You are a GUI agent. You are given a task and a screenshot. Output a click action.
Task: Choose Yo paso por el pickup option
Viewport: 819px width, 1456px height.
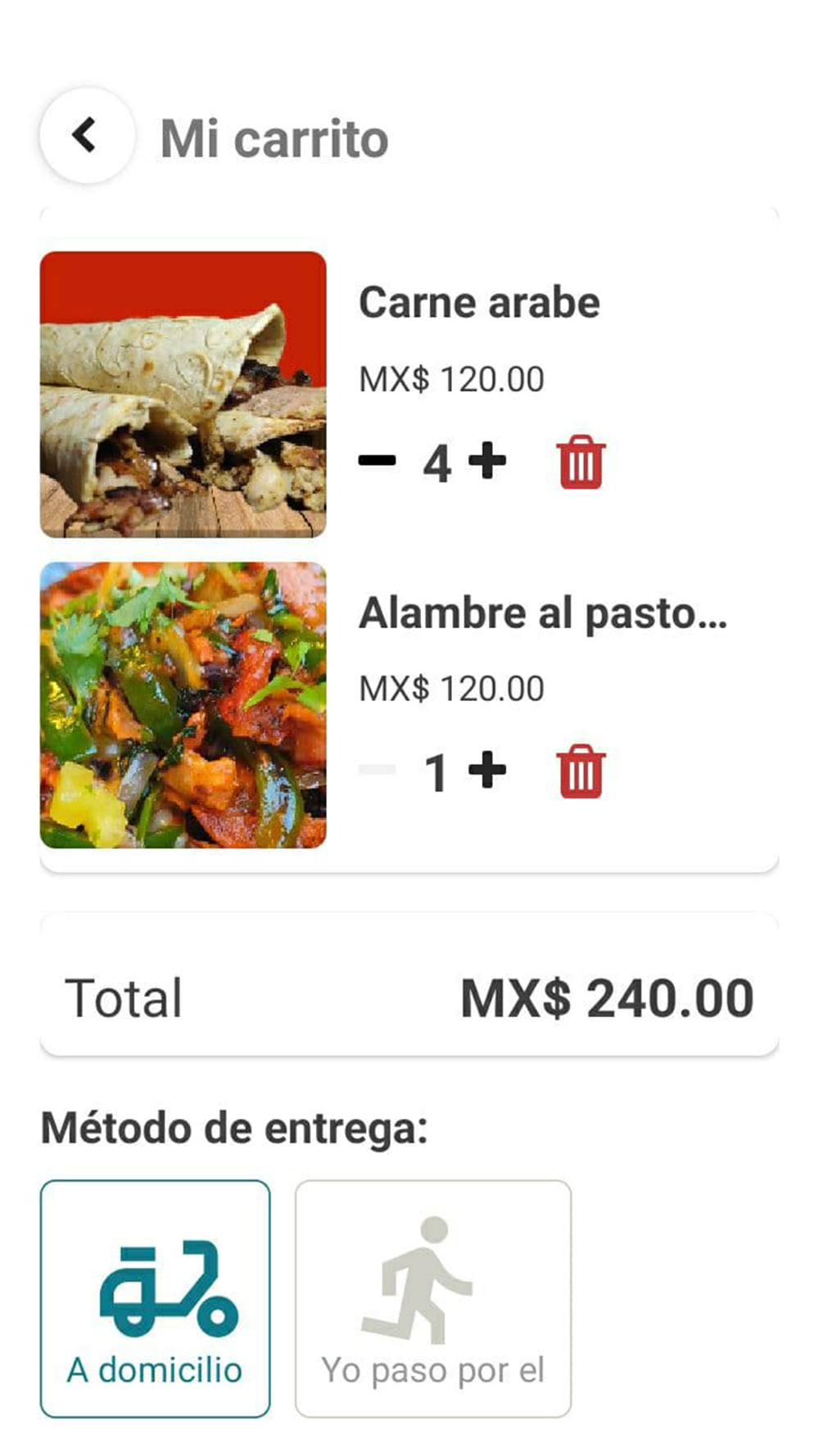click(x=432, y=1298)
